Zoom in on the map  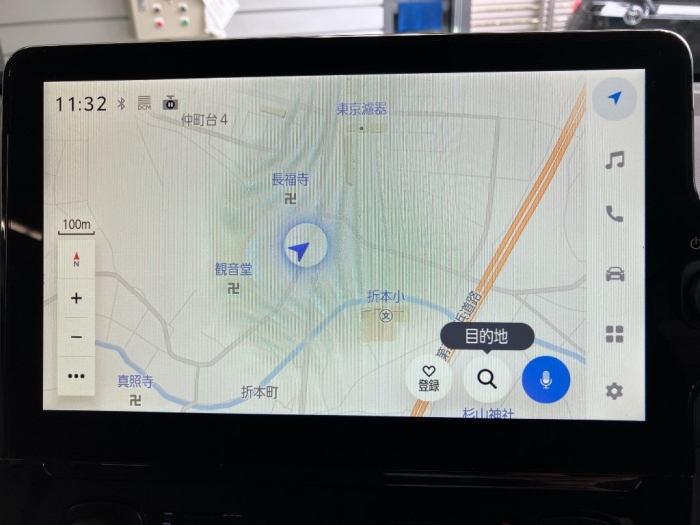click(x=77, y=298)
